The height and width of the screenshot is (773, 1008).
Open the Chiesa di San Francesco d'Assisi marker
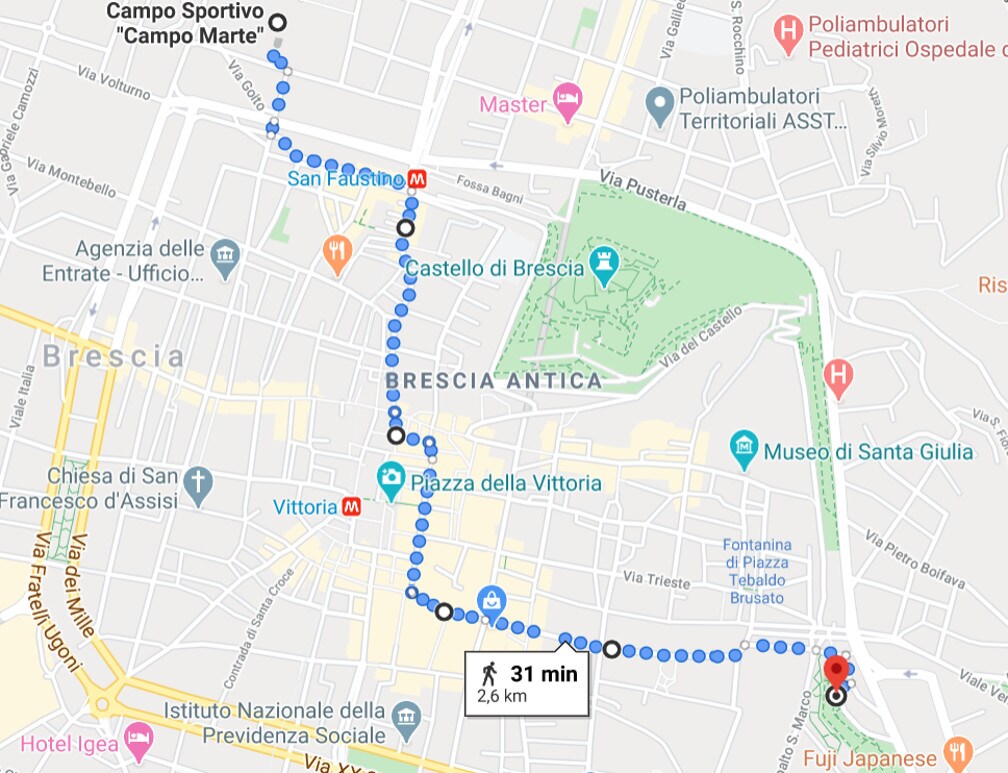click(198, 483)
